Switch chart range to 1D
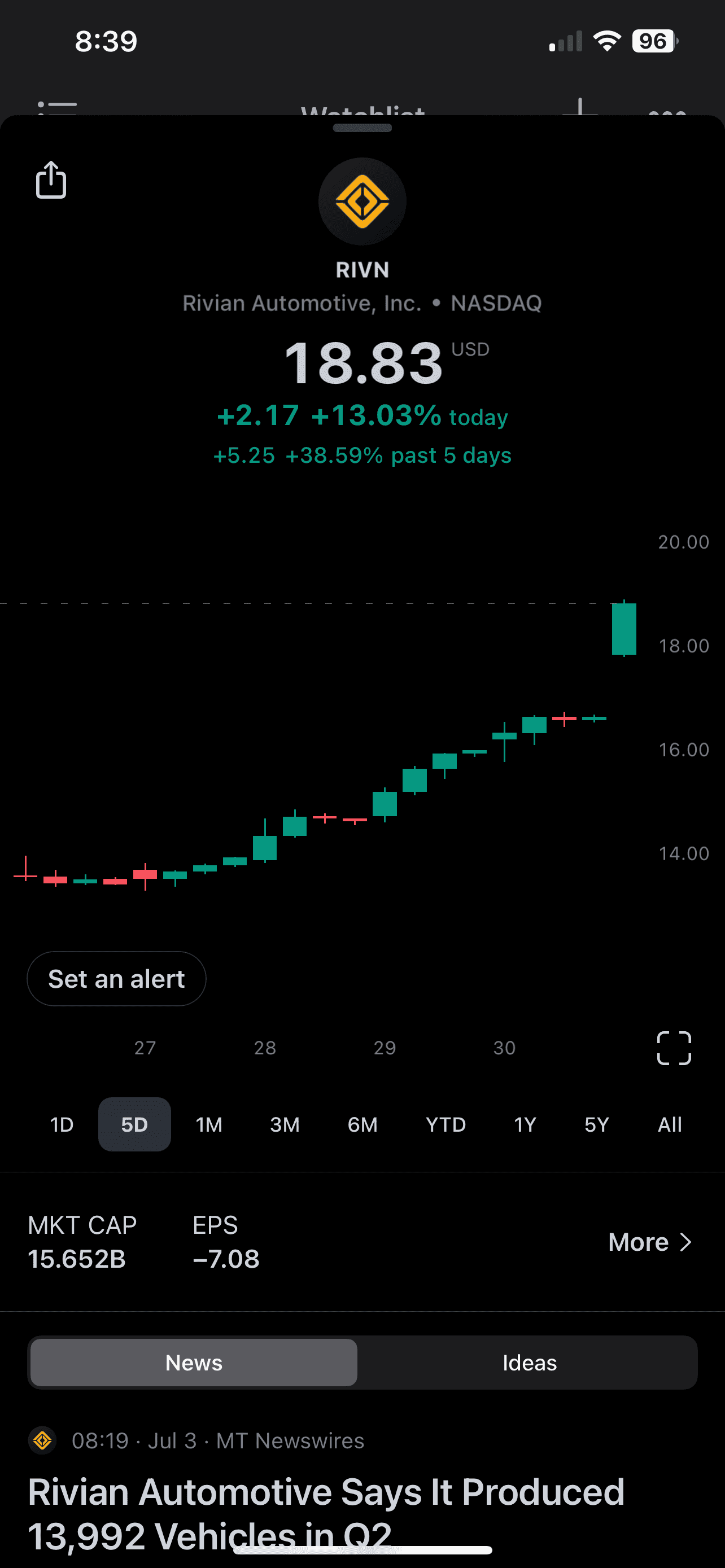The width and height of the screenshot is (725, 1568). coord(62,1124)
